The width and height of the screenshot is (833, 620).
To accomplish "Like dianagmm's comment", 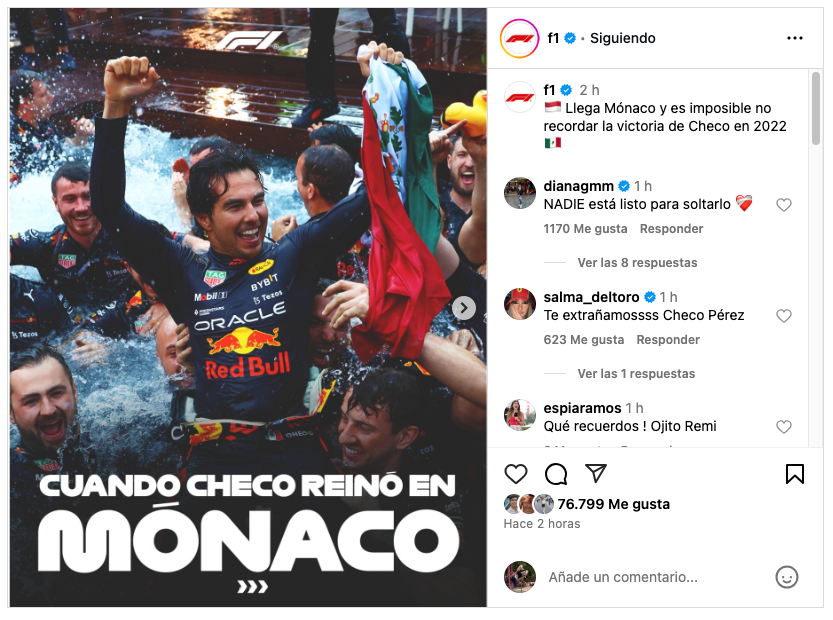I will 784,205.
